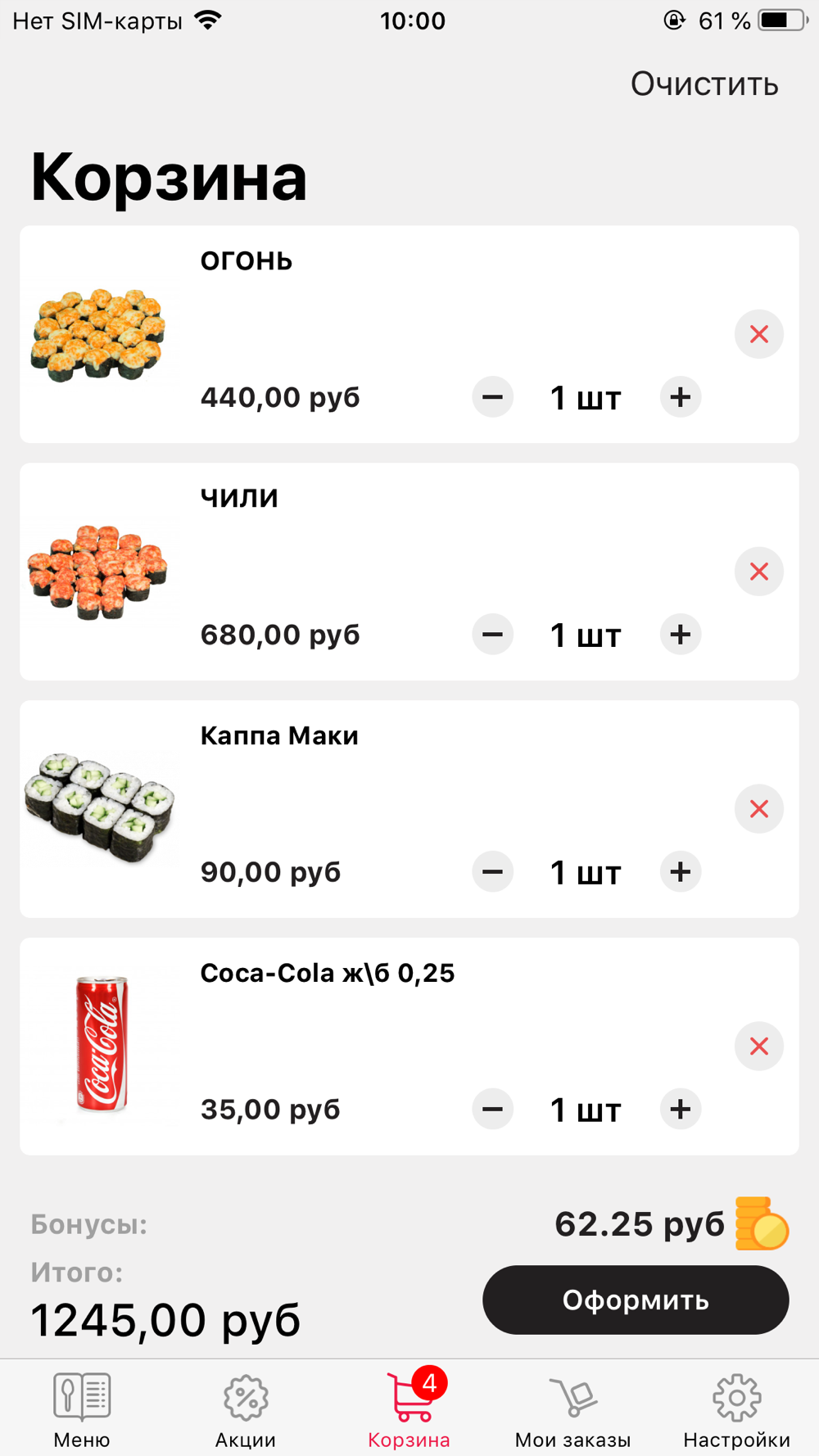Proceed to checkout with Оформить
Image resolution: width=819 pixels, height=1456 pixels.
click(x=635, y=1300)
